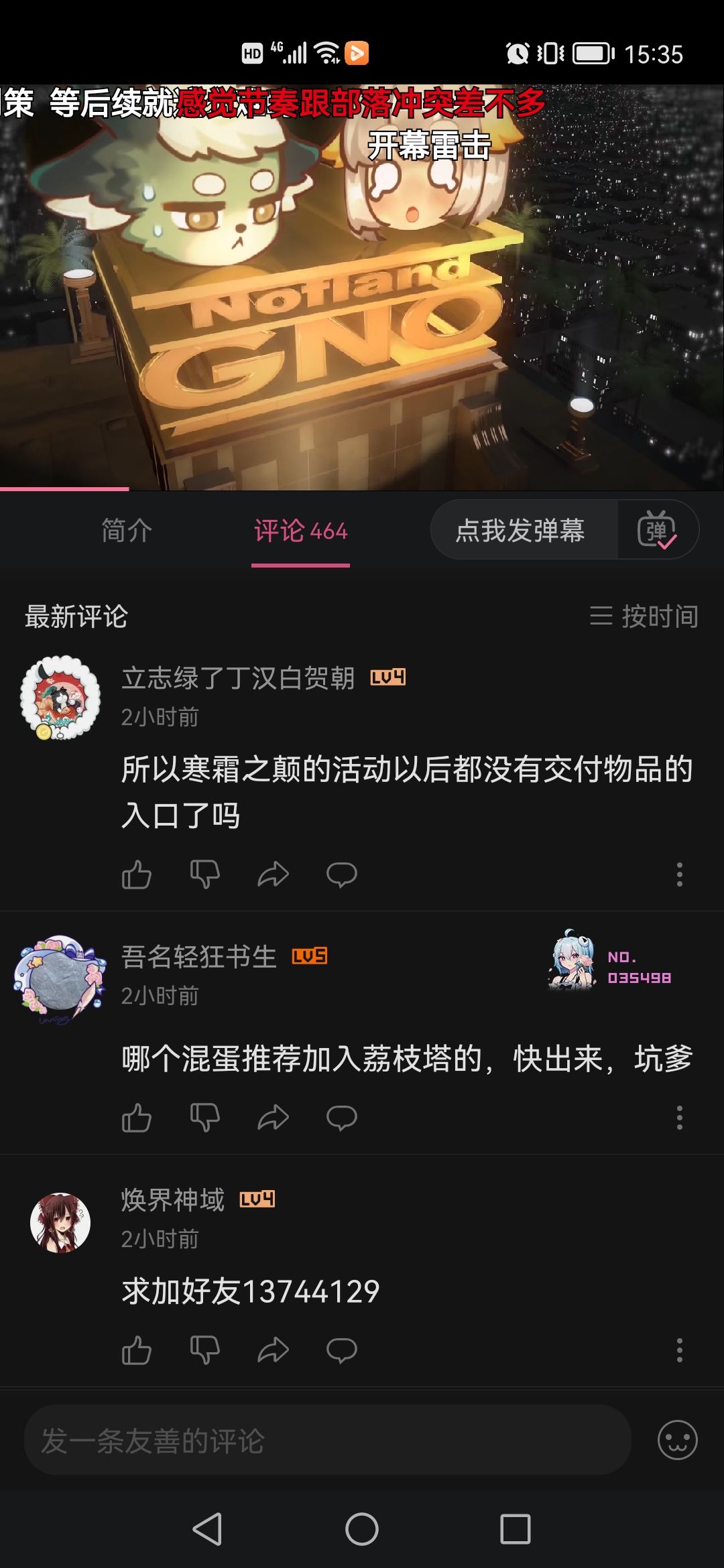Screen dimensions: 724x1568
Task: Toggle thumbs up on 吾名轻狂书生's comment
Action: (137, 1116)
